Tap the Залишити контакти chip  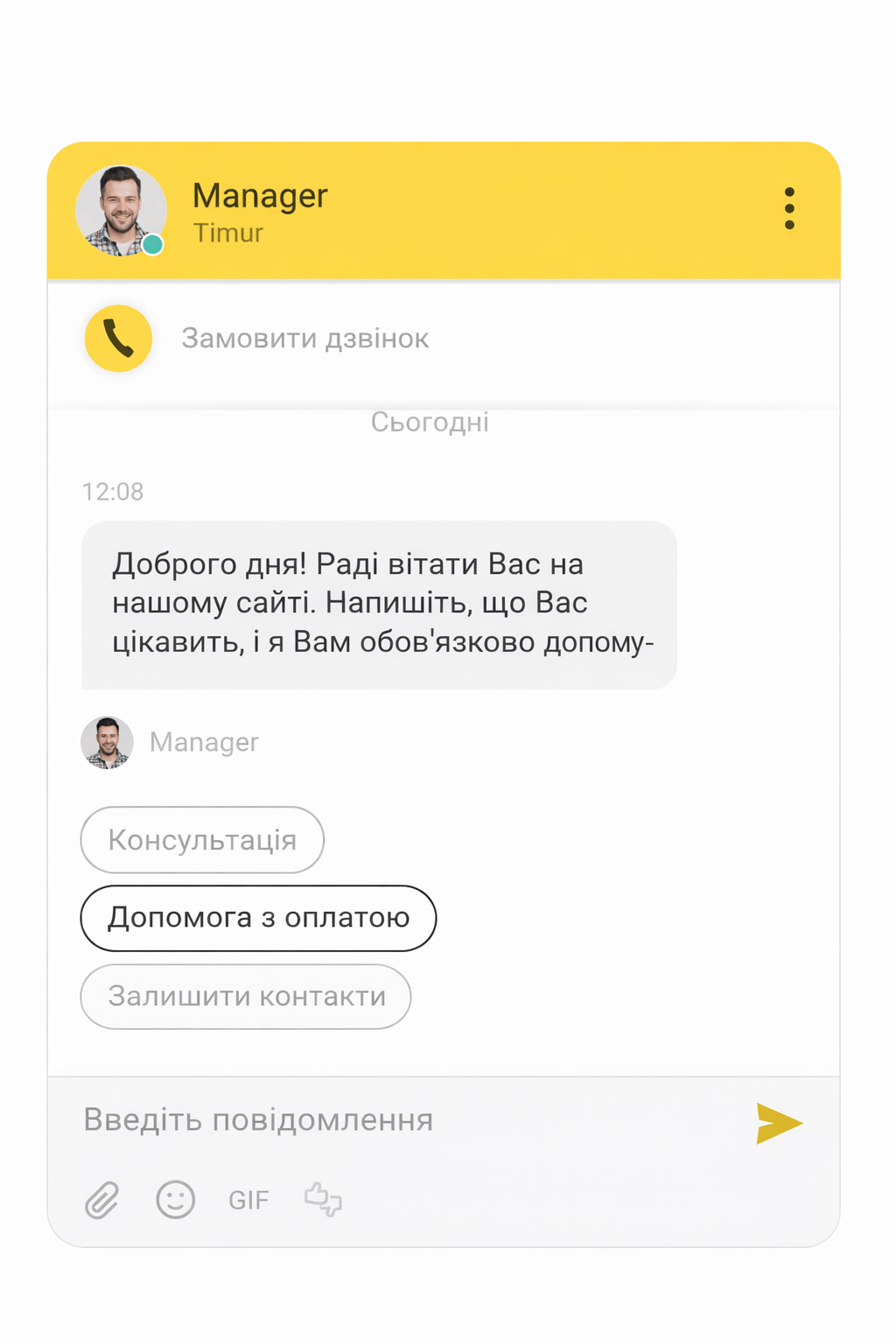(246, 997)
